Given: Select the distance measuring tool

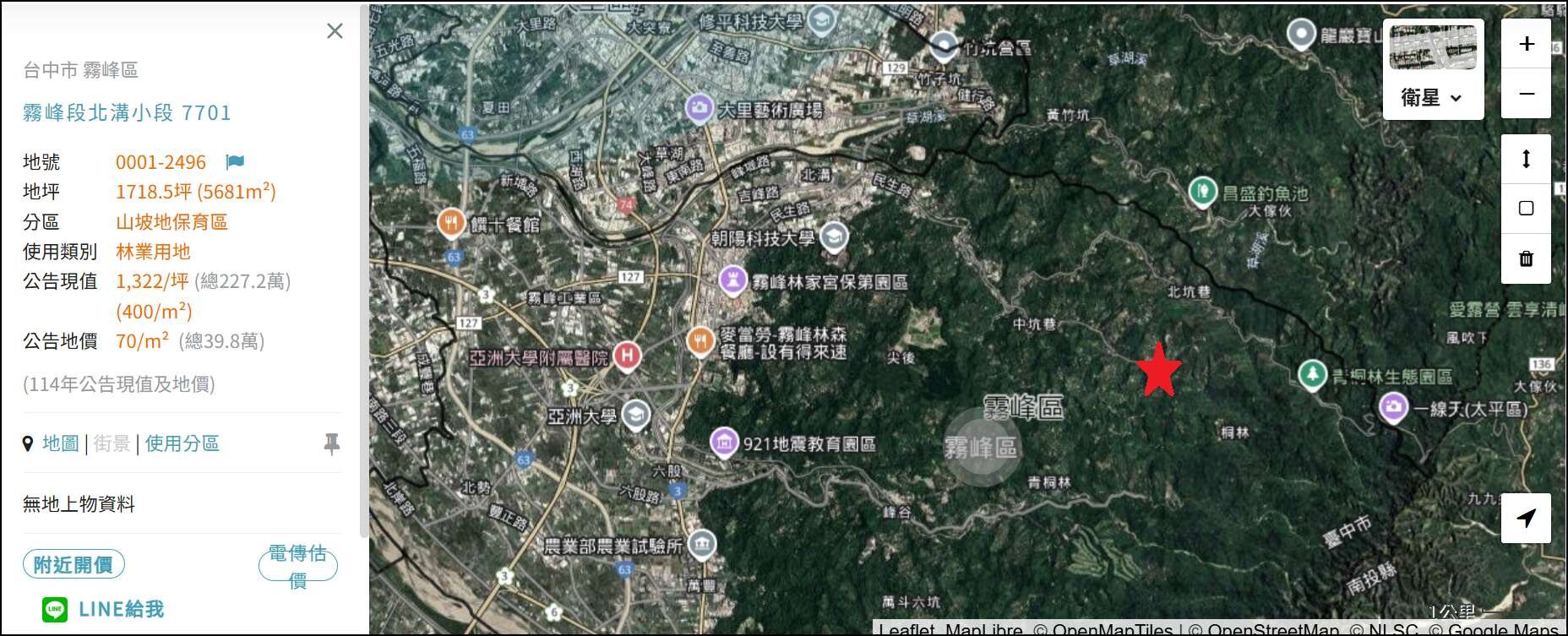Looking at the screenshot, I should click(1526, 159).
